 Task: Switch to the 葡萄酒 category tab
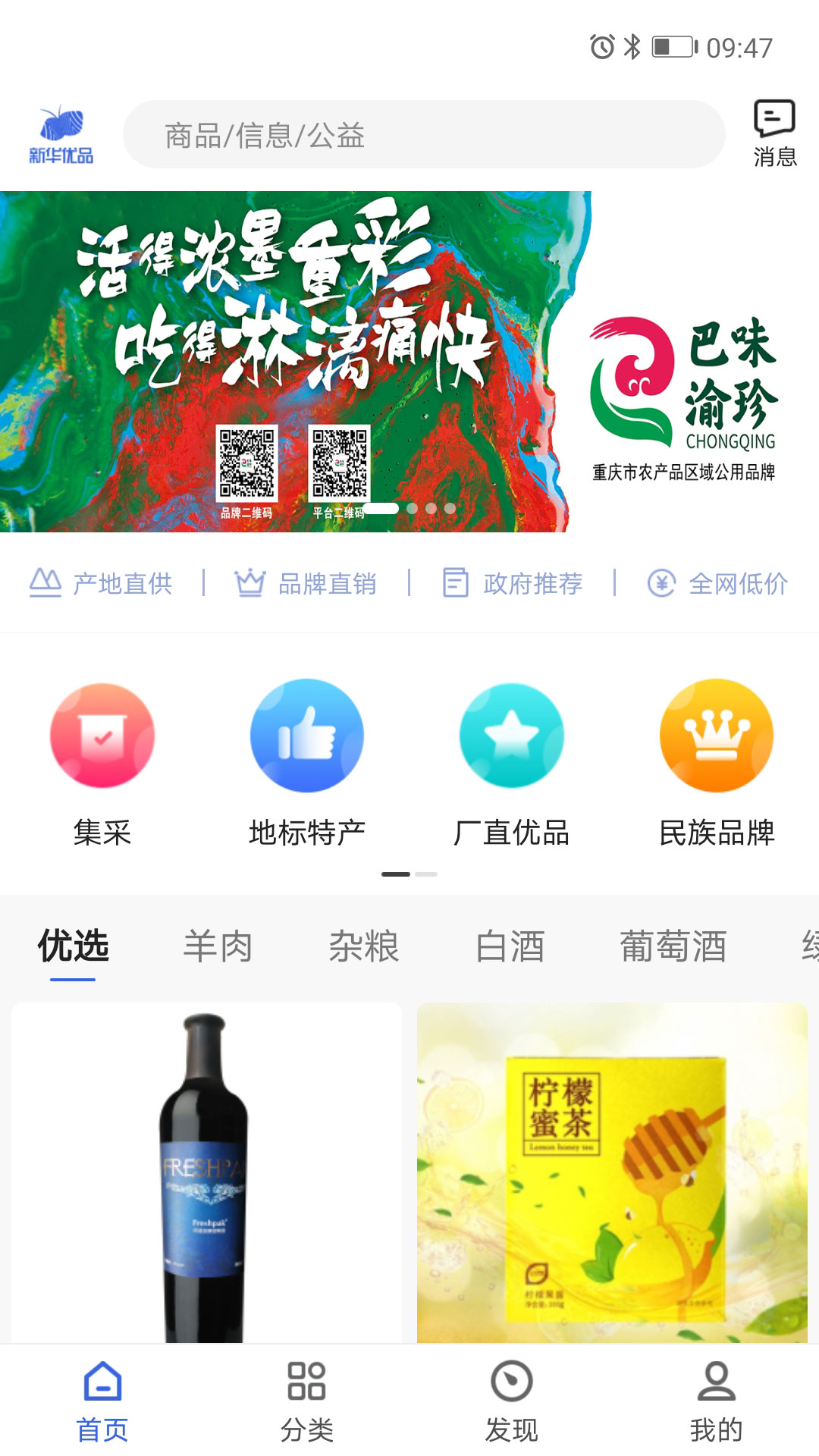click(673, 946)
